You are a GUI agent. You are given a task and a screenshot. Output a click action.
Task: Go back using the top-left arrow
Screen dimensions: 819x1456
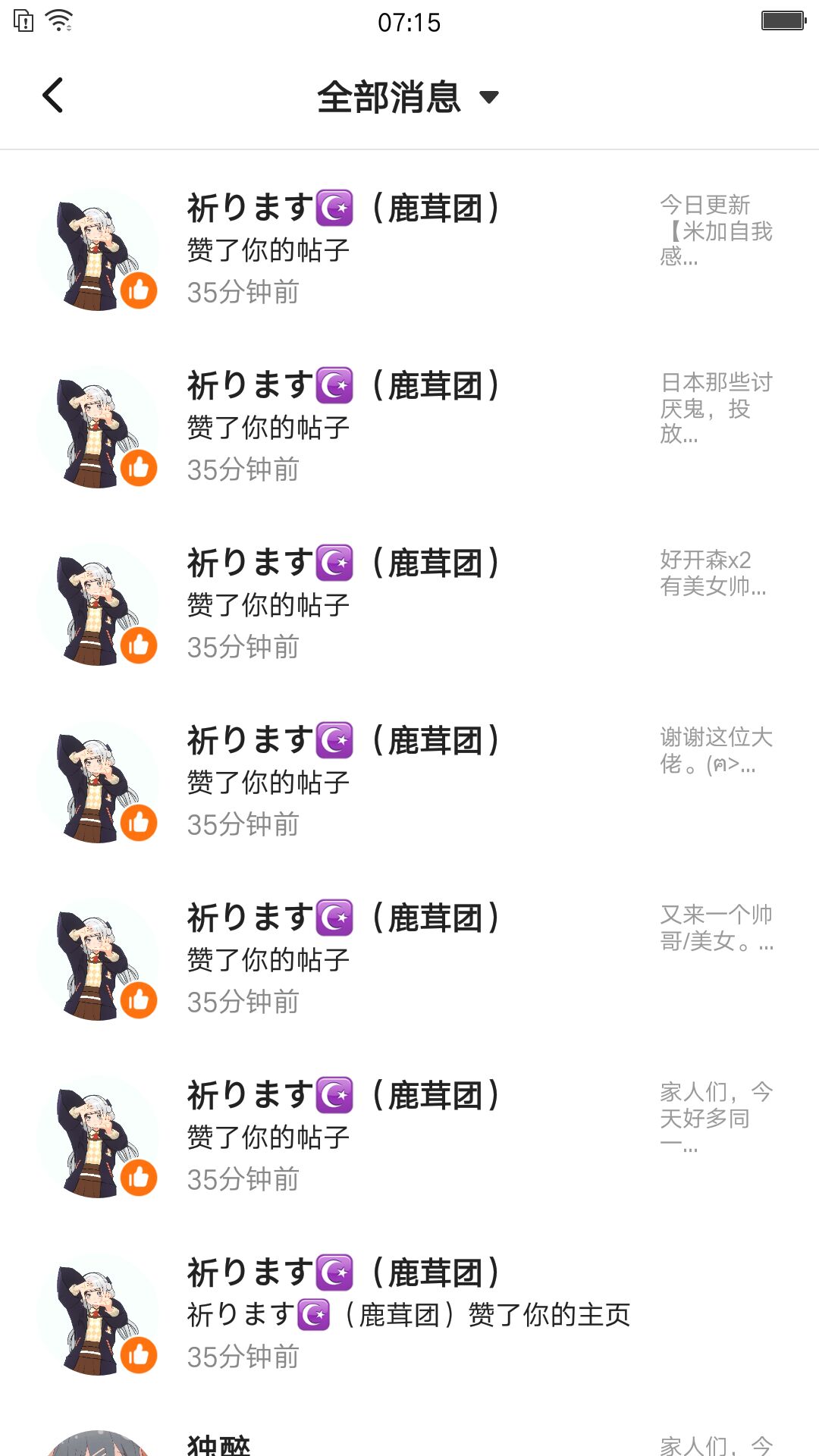click(x=53, y=96)
